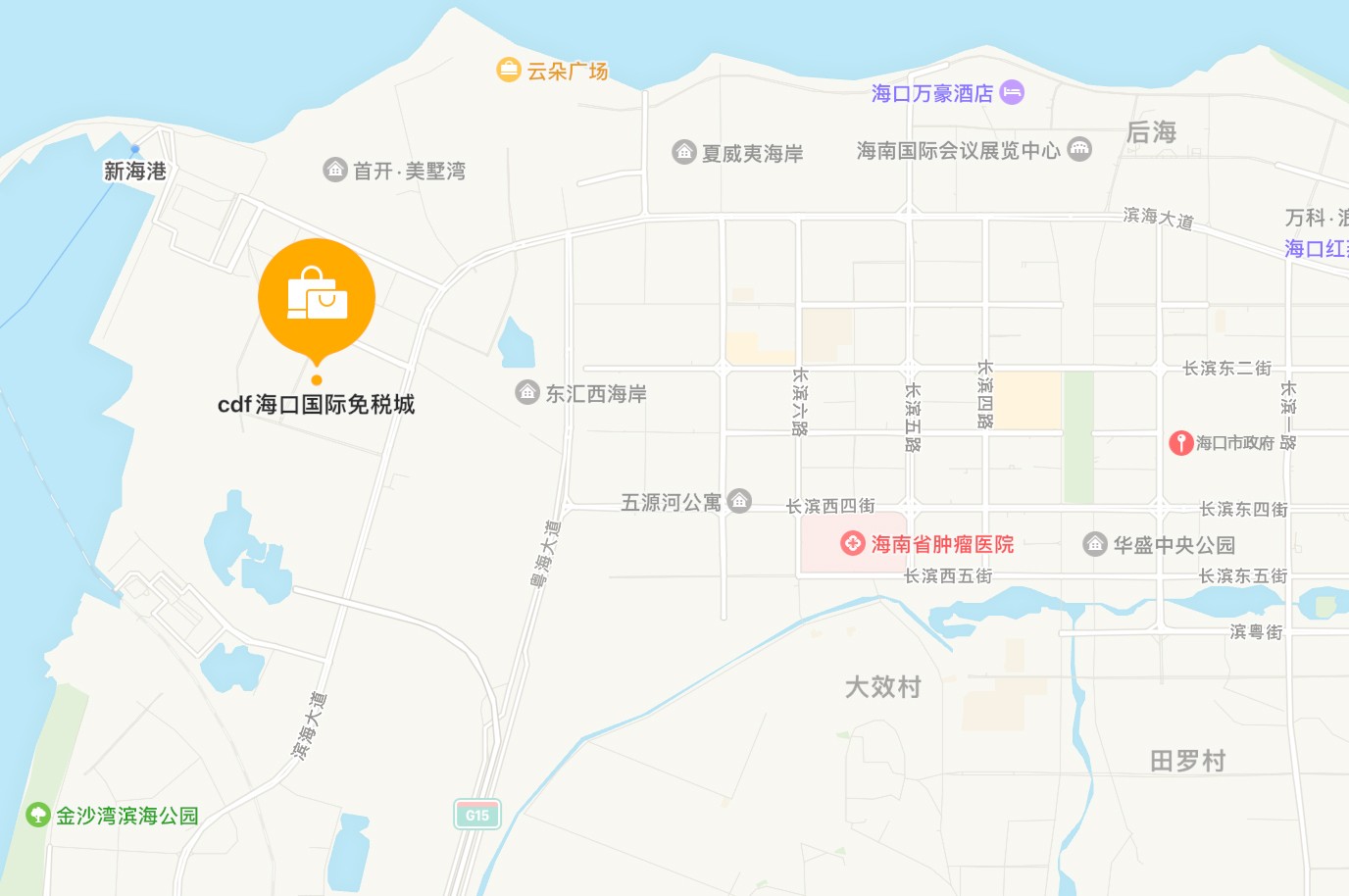Image resolution: width=1349 pixels, height=896 pixels.
Task: Select the 海口万豪酒店 hotel marker
Action: (x=1012, y=93)
